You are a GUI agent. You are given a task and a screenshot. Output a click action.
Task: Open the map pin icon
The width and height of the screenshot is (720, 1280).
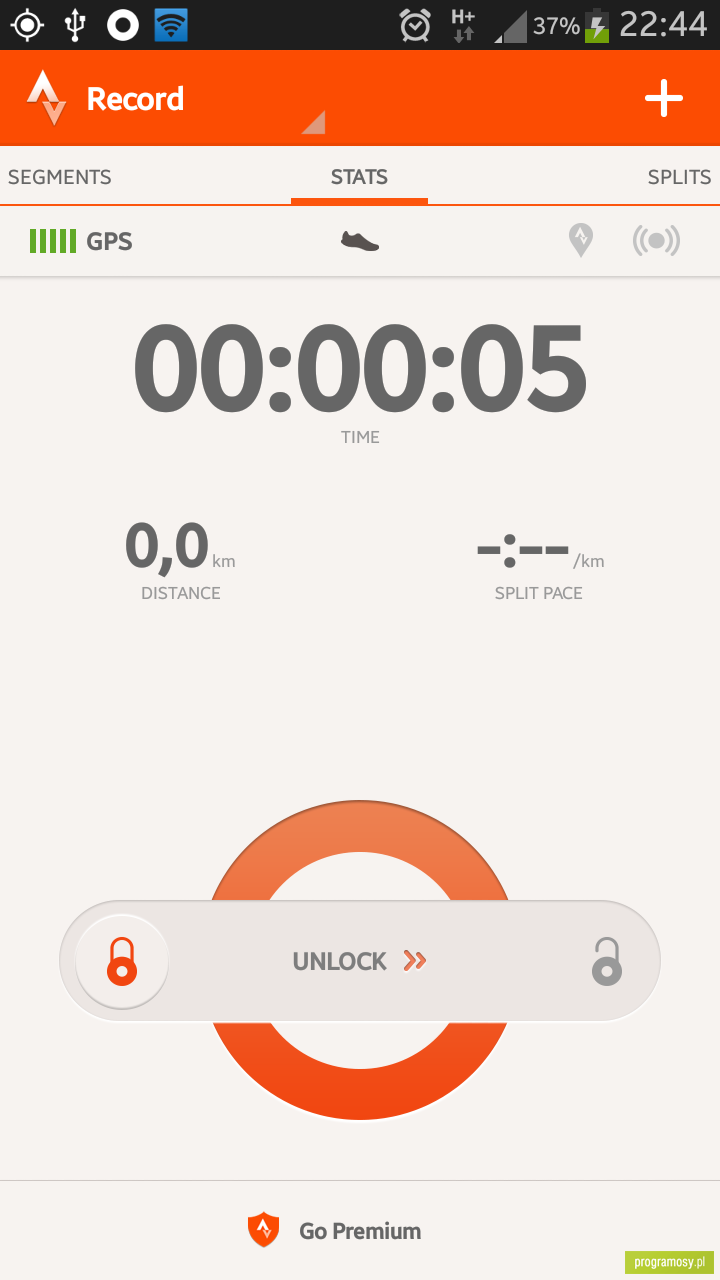click(581, 240)
